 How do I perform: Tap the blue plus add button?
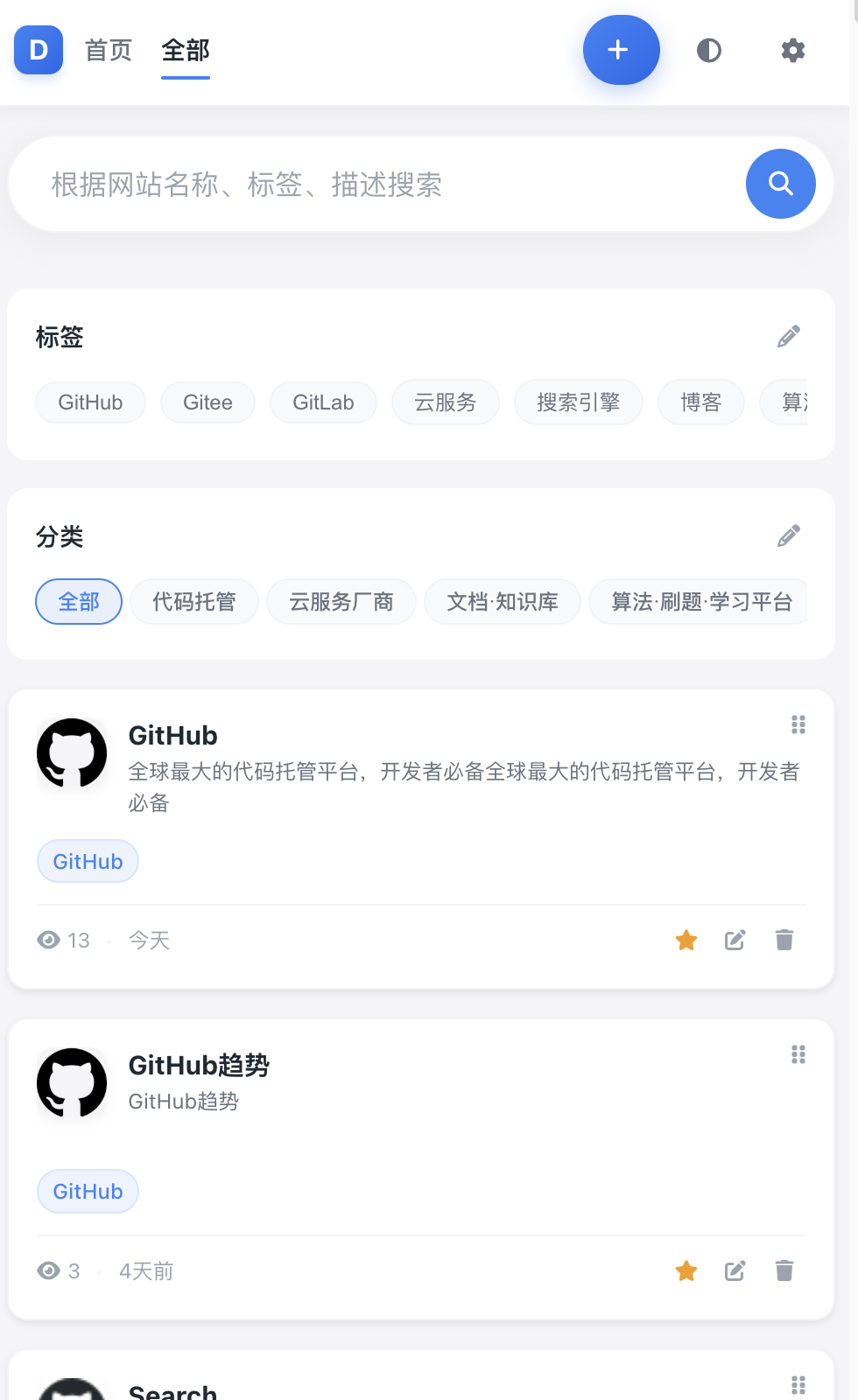click(621, 50)
